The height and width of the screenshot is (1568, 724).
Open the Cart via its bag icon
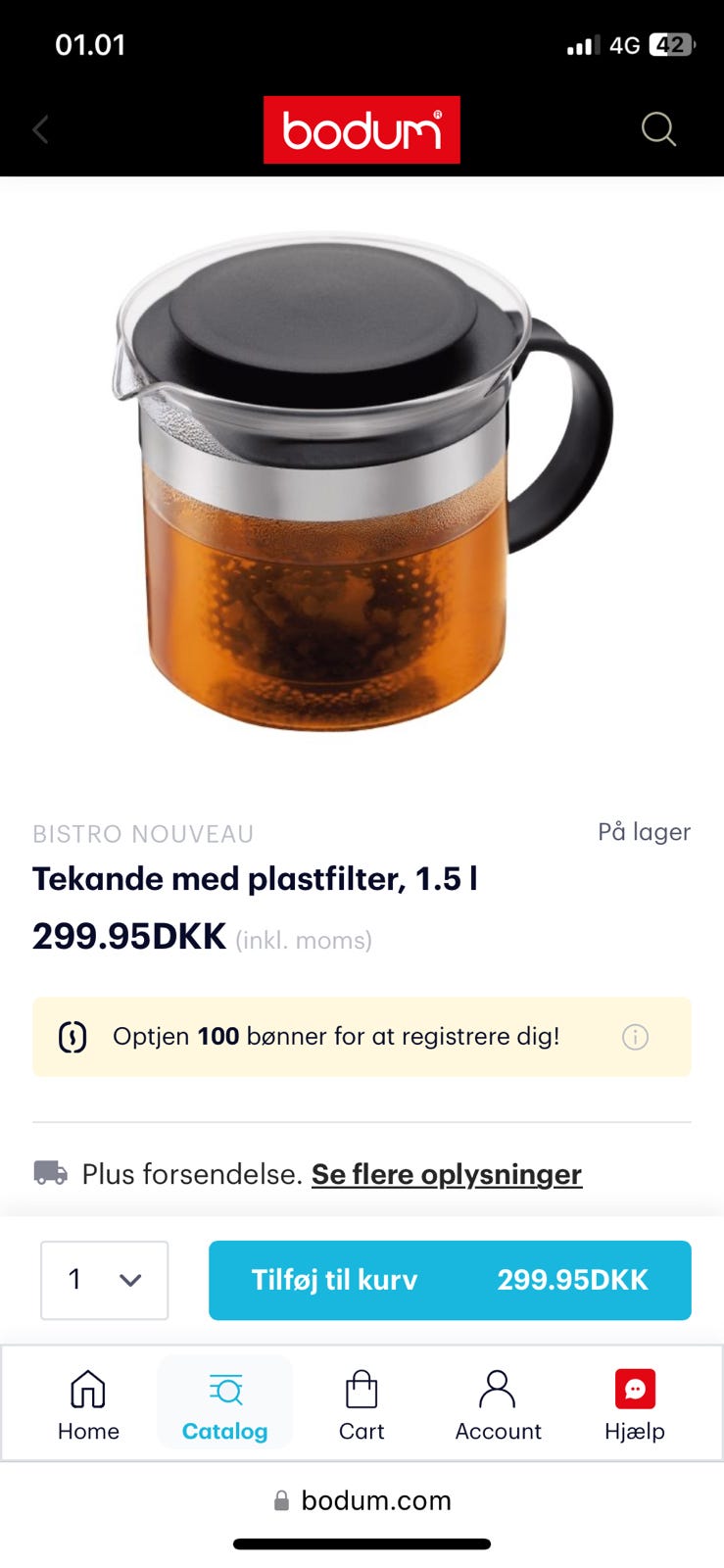tap(362, 1388)
